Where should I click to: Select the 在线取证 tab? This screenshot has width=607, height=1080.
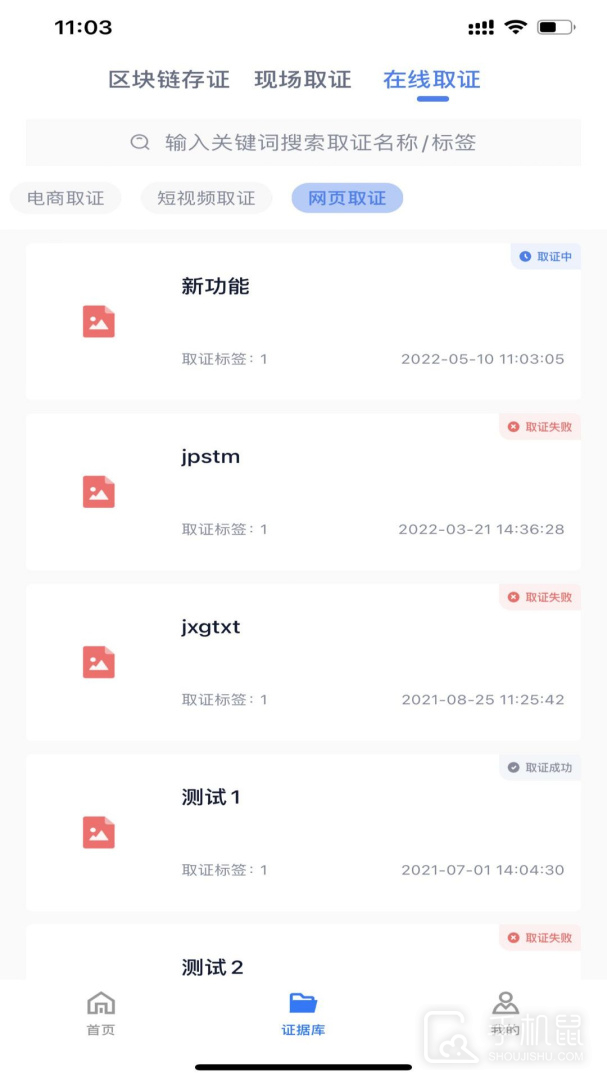[x=432, y=80]
